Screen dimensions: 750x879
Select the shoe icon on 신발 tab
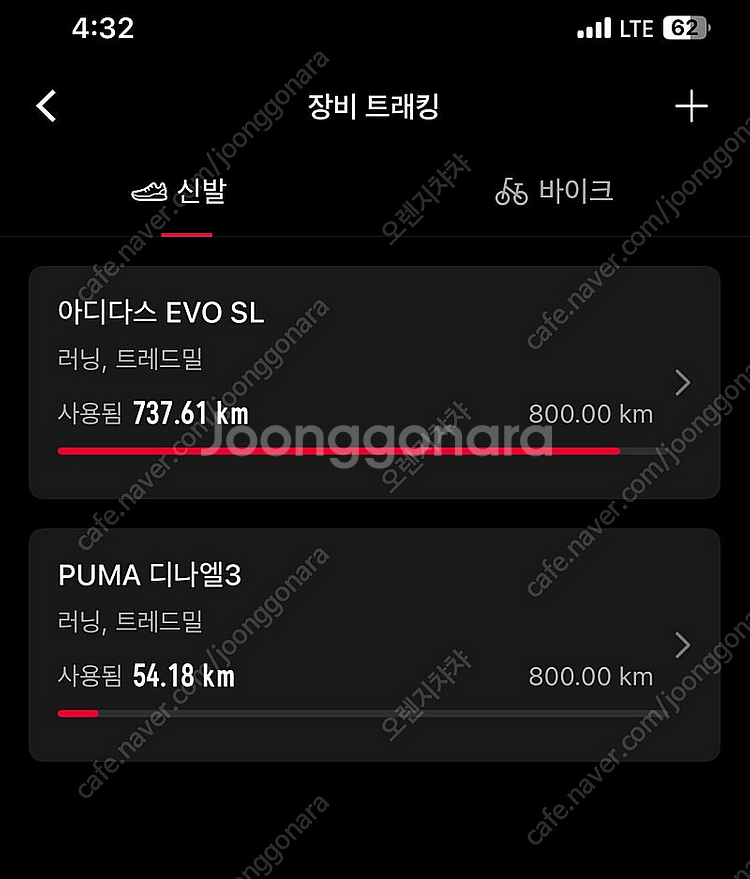coord(150,190)
